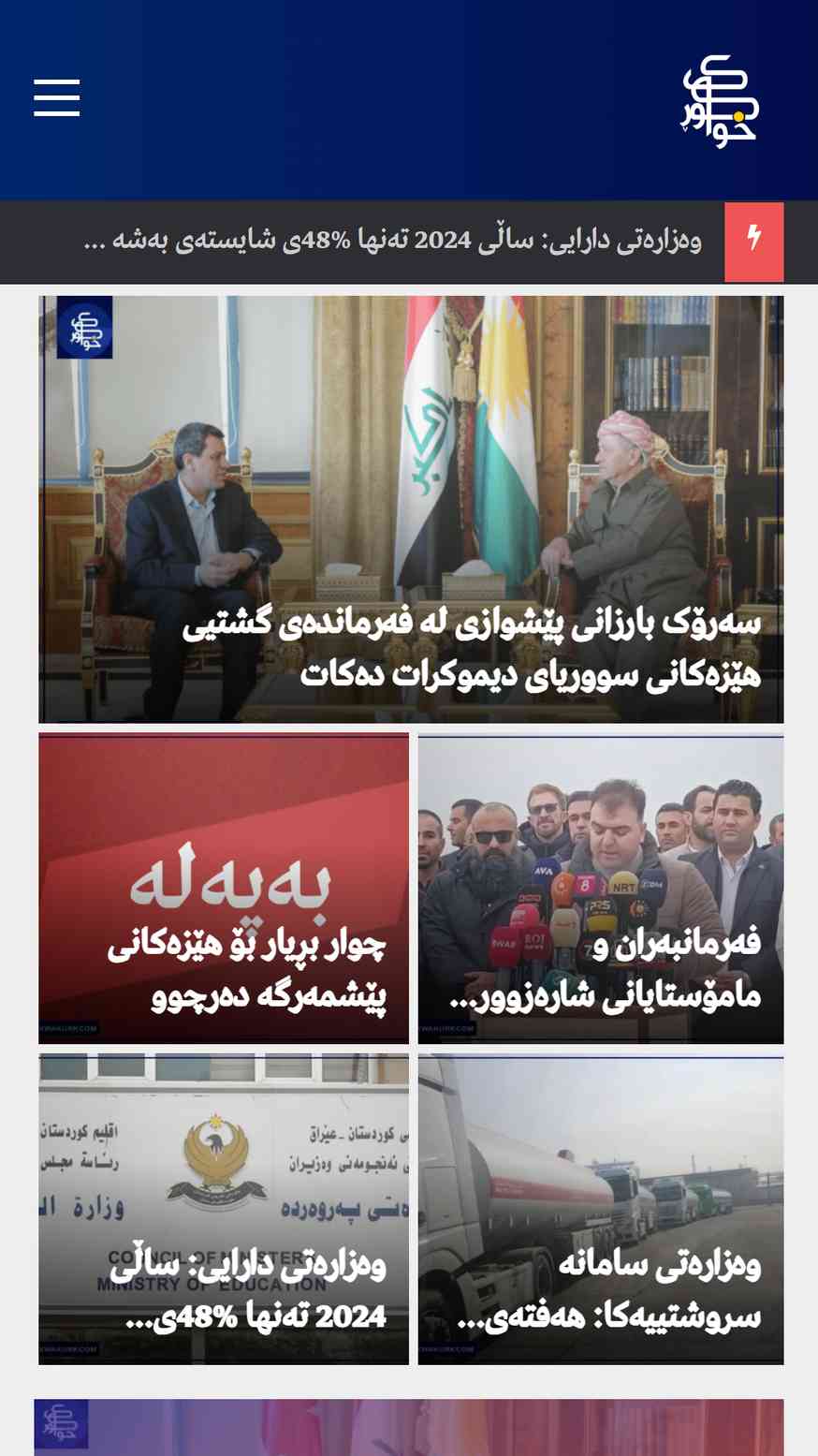This screenshot has width=818, height=1456.
Task: Tap the red lightning breaking-news icon
Action: [x=753, y=242]
